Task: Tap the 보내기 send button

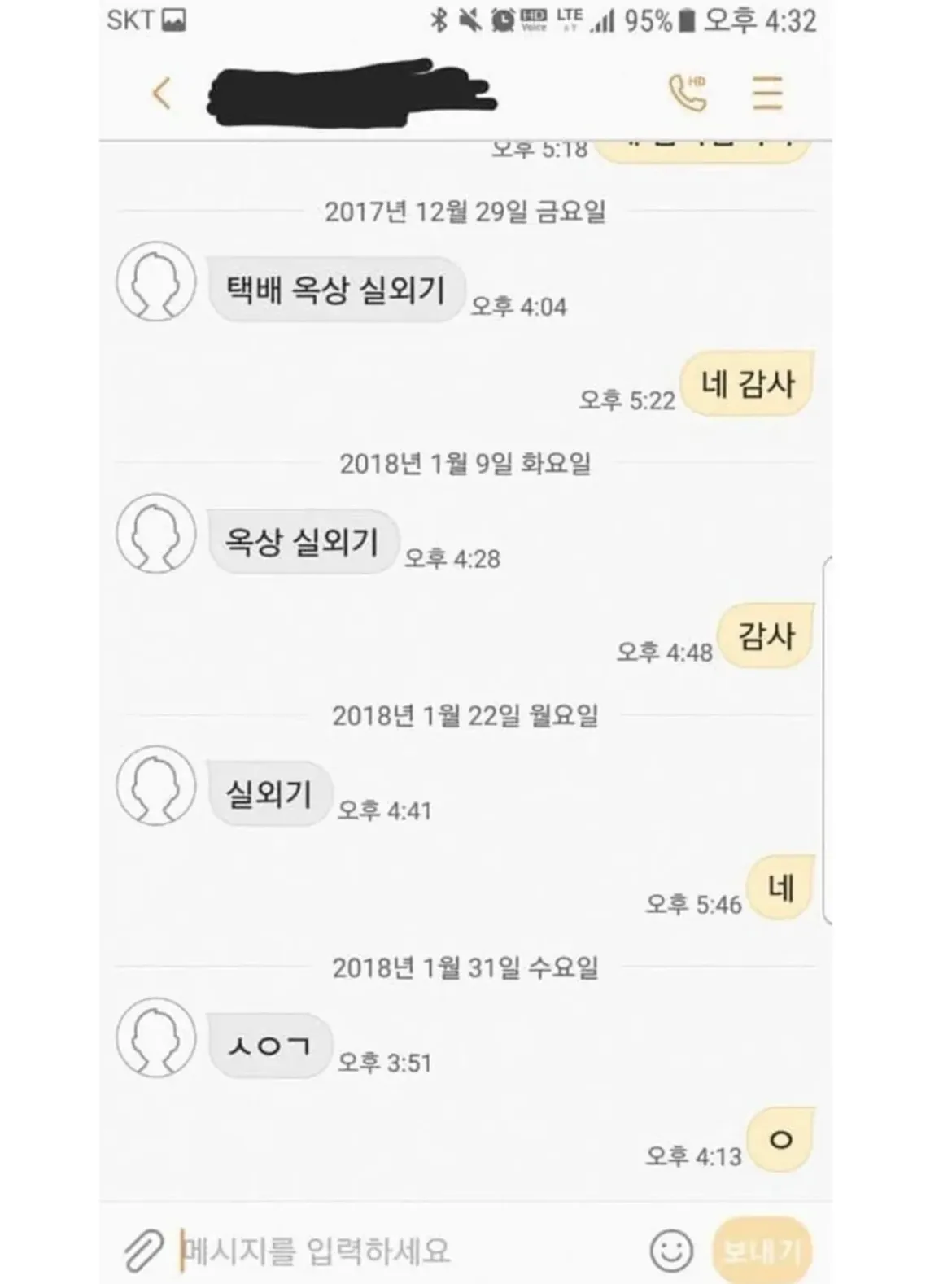Action: click(x=762, y=1250)
